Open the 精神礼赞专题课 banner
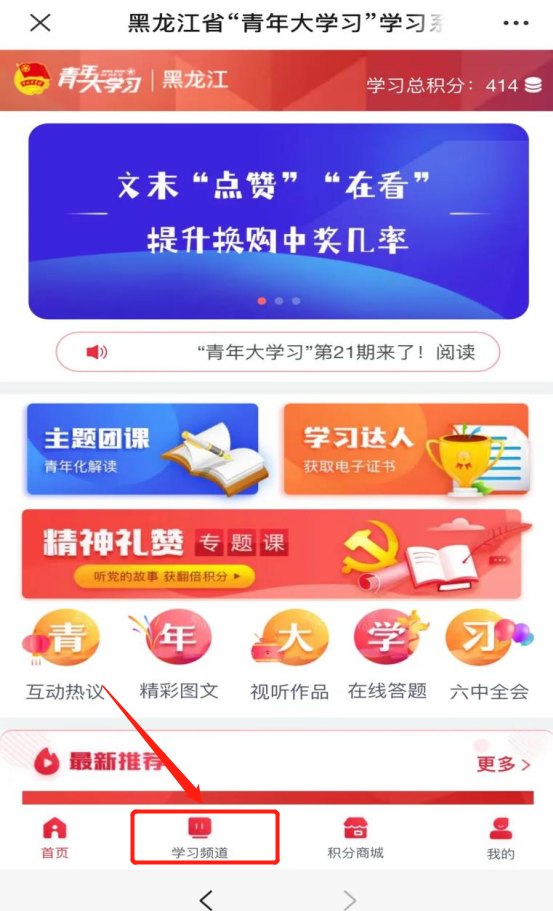This screenshot has width=553, height=911. (272, 554)
